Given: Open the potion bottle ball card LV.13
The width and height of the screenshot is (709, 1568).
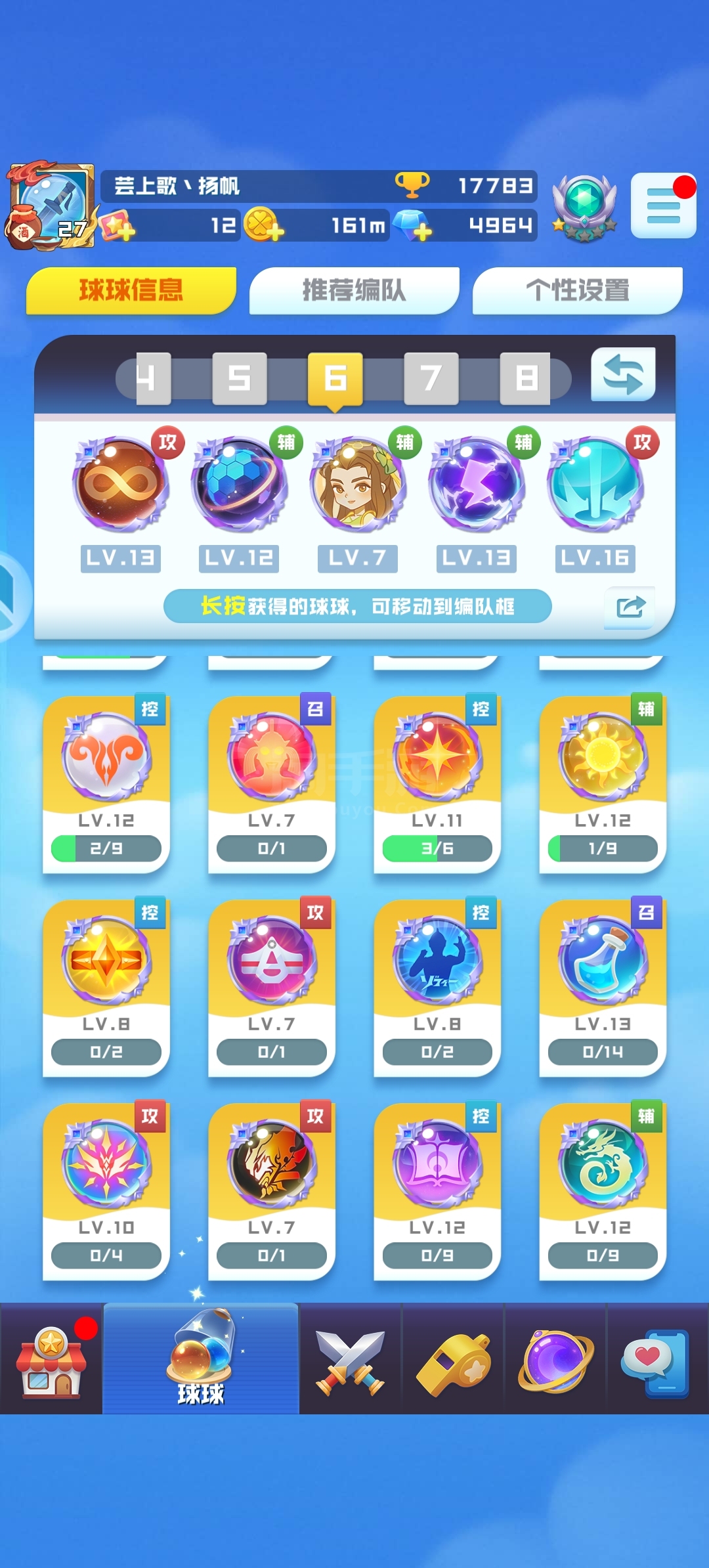Looking at the screenshot, I should tap(603, 988).
